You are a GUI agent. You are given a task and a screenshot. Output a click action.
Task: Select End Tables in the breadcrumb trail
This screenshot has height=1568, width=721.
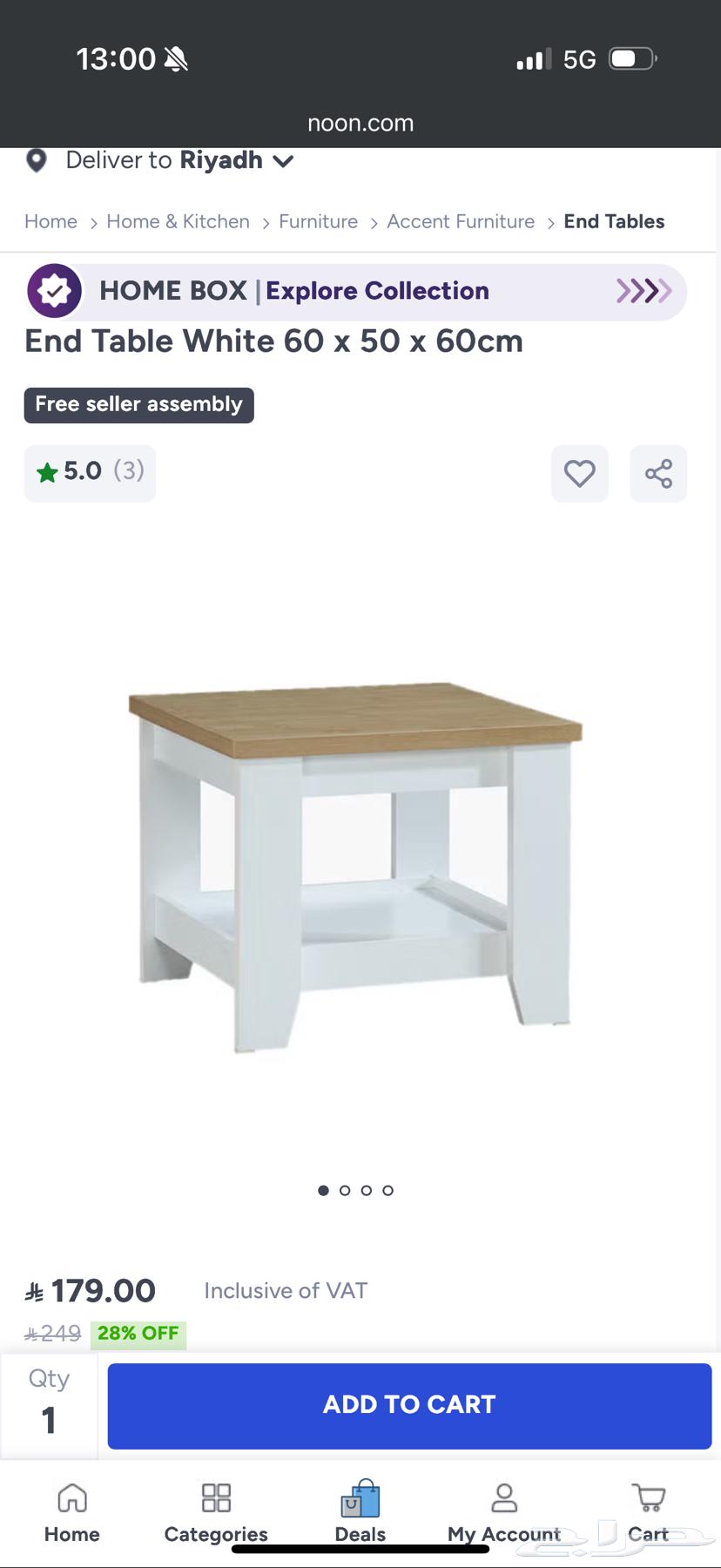point(614,222)
